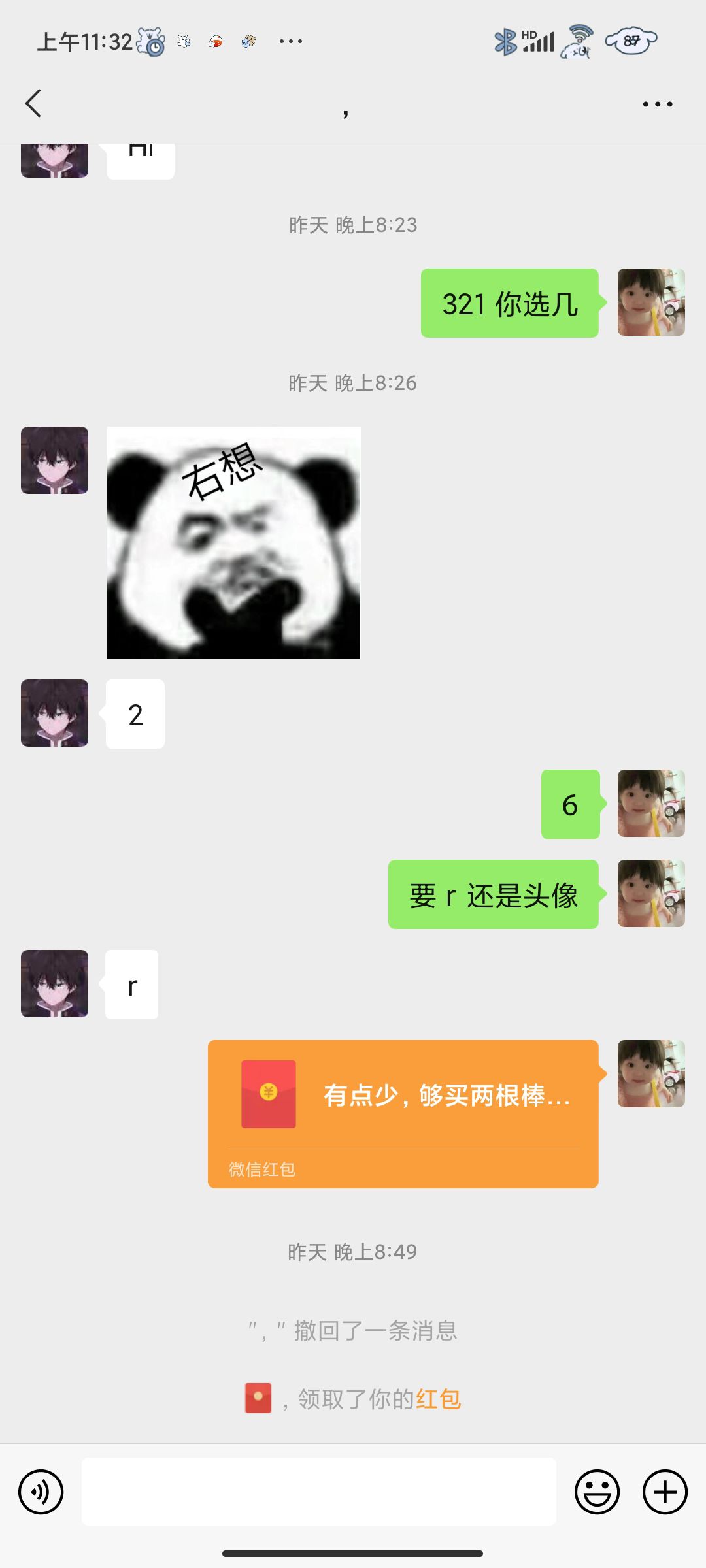The width and height of the screenshot is (706, 1568).
Task: Tap the message text field
Action: click(x=319, y=1492)
